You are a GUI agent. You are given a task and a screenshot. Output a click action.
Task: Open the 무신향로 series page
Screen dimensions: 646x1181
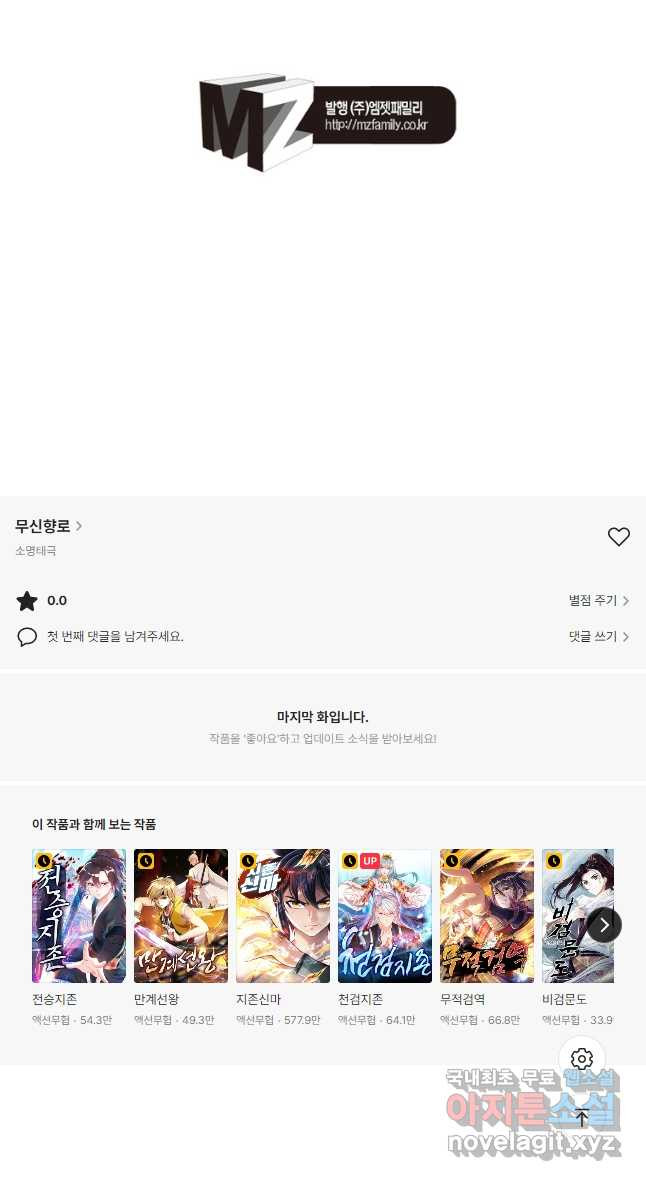click(48, 526)
